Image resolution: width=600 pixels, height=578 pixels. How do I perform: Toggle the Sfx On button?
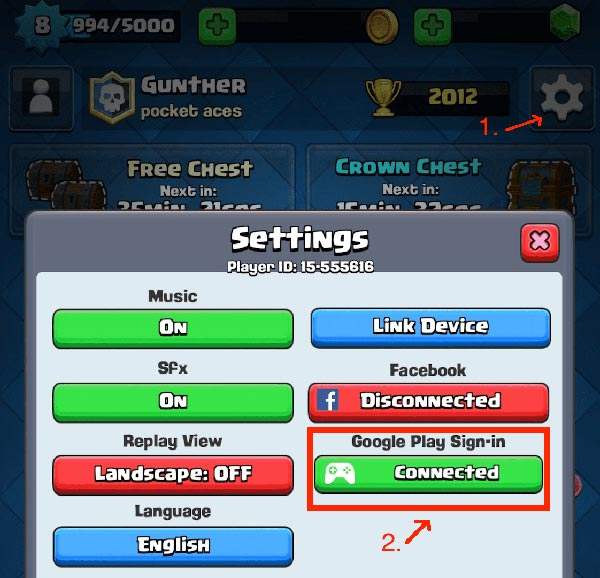(173, 400)
